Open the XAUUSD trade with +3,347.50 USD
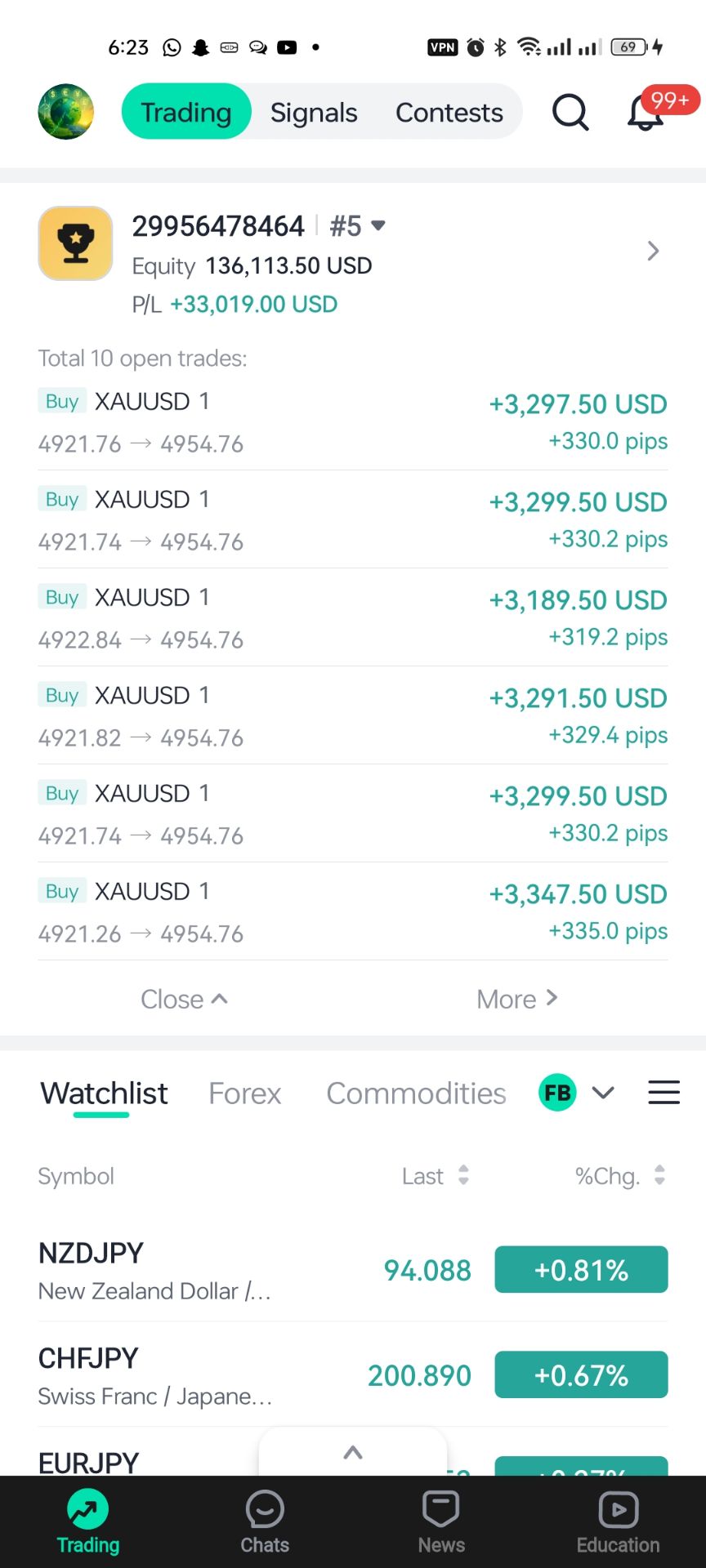This screenshot has height=1568, width=706. tap(352, 911)
